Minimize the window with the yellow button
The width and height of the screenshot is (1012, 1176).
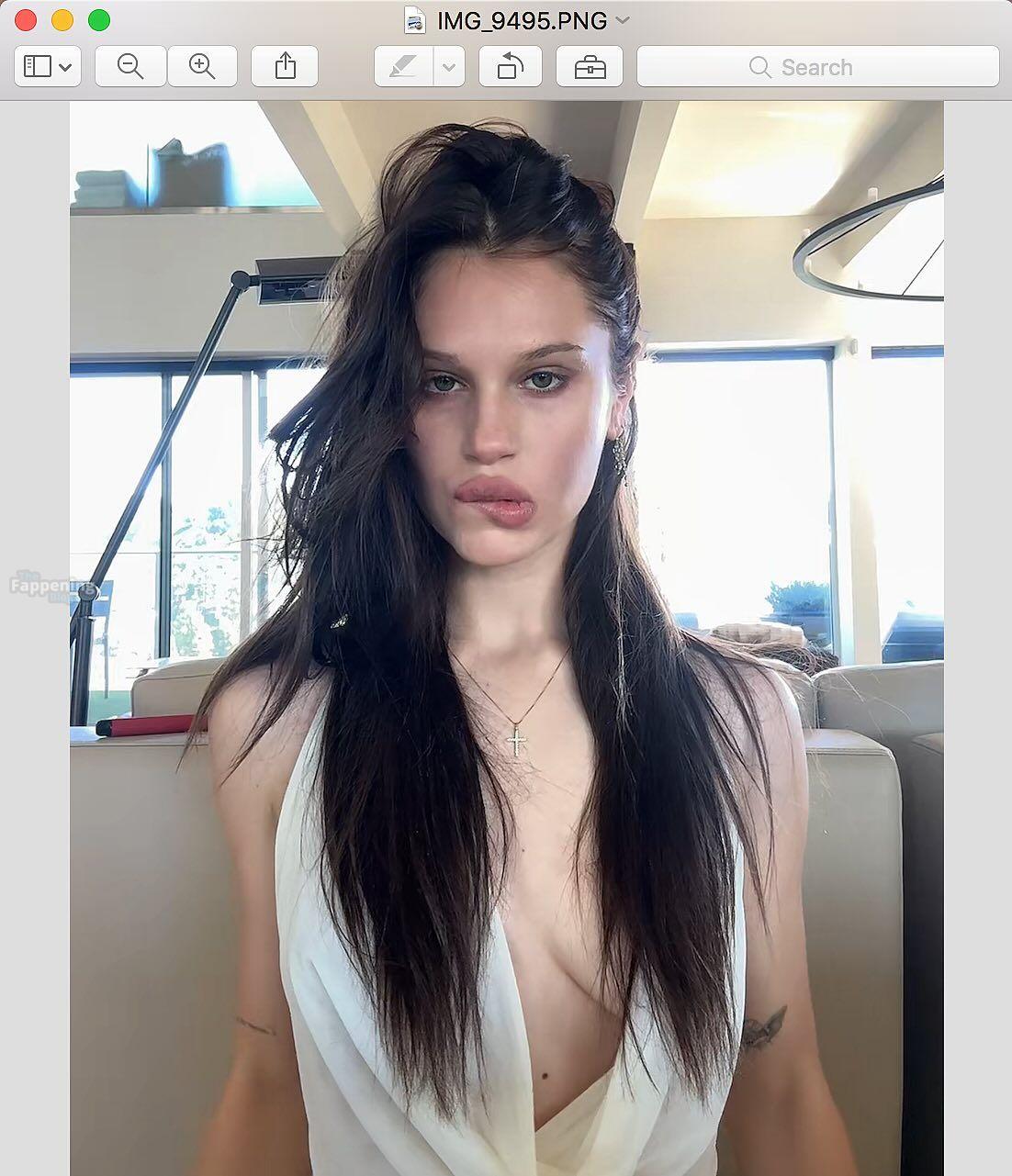[x=62, y=20]
